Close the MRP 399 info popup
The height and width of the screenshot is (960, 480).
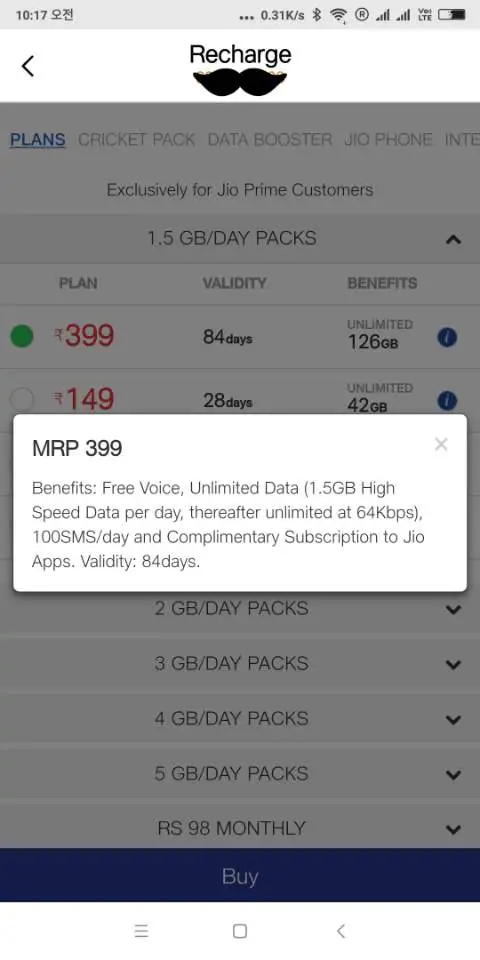click(x=441, y=444)
